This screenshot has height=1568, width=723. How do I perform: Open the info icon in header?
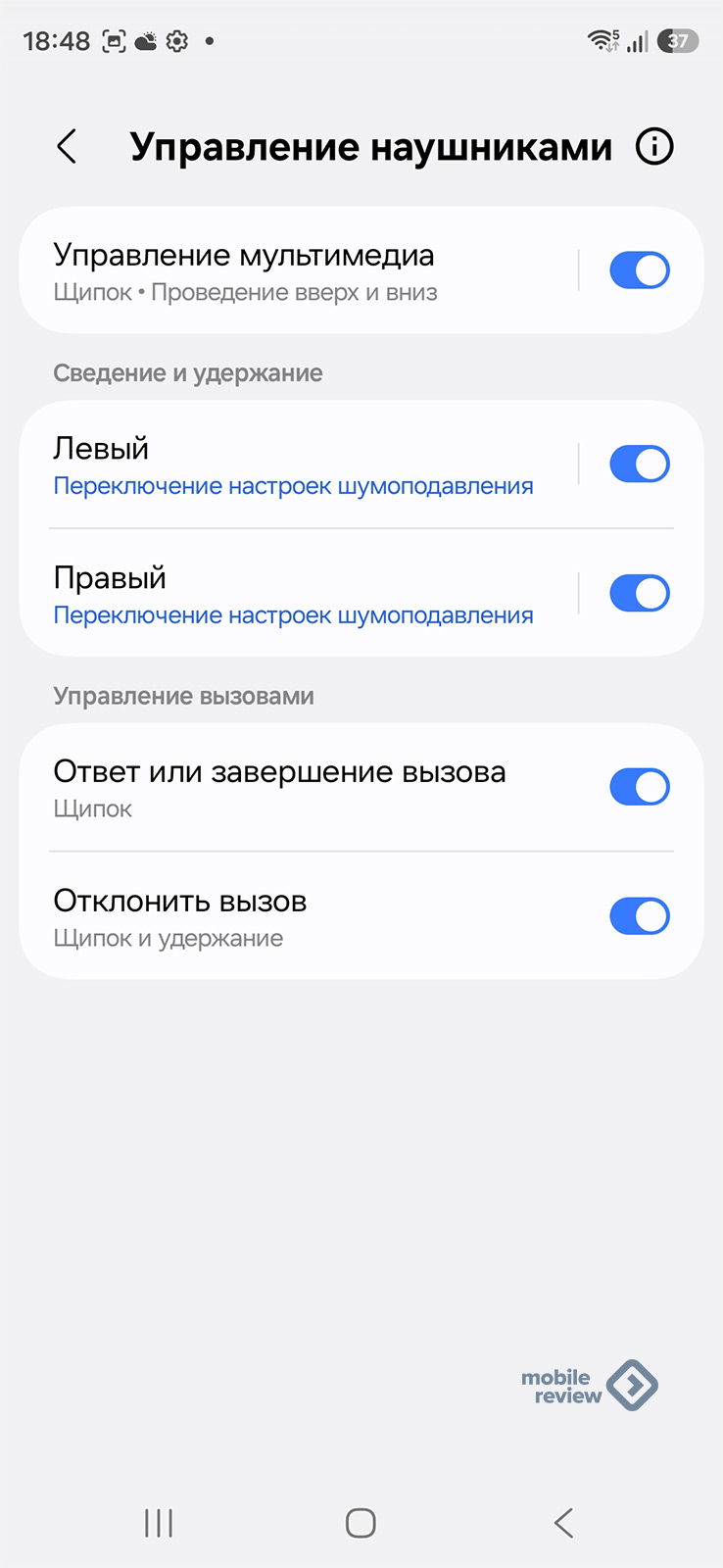tap(654, 147)
